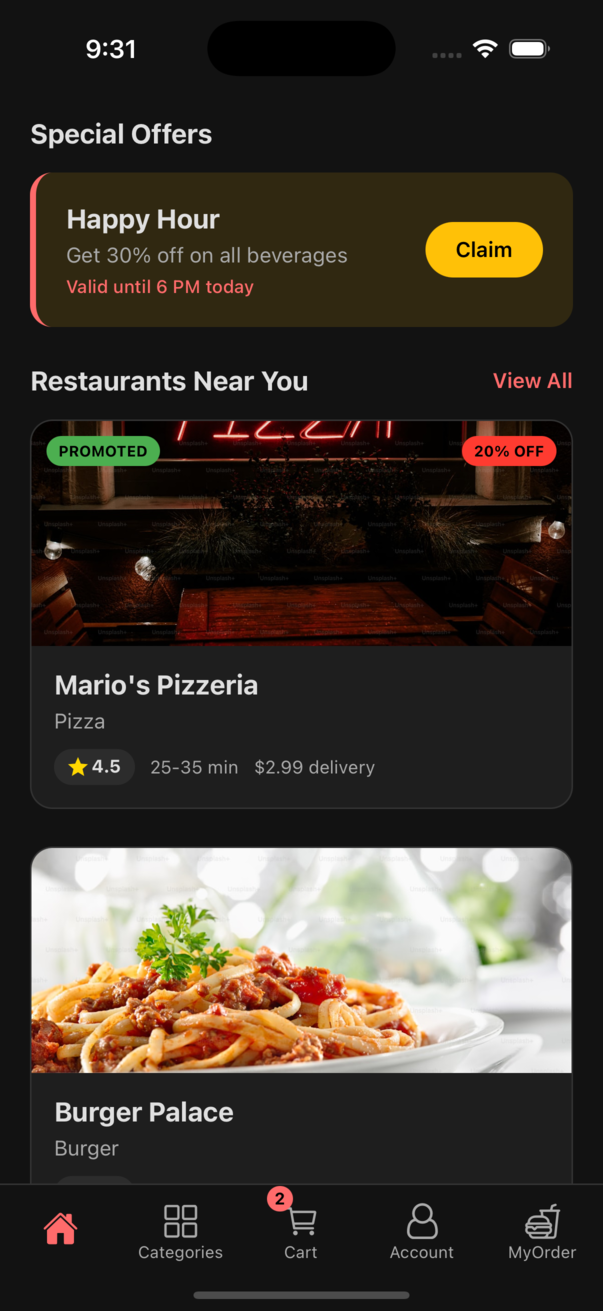Viewport: 603px width, 1311px height.
Task: View all restaurants near you
Action: (532, 381)
